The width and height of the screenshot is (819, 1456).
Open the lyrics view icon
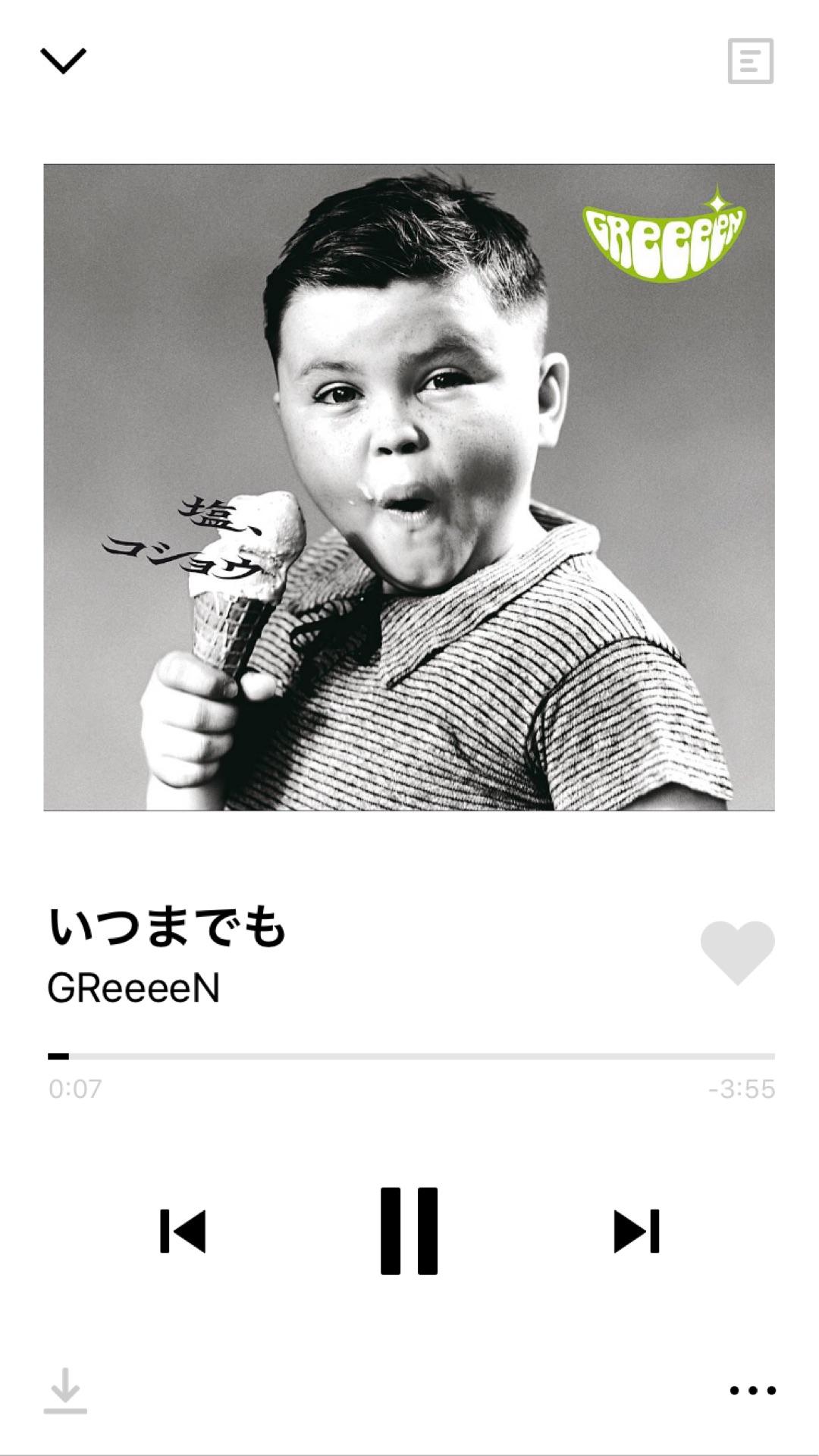[750, 61]
